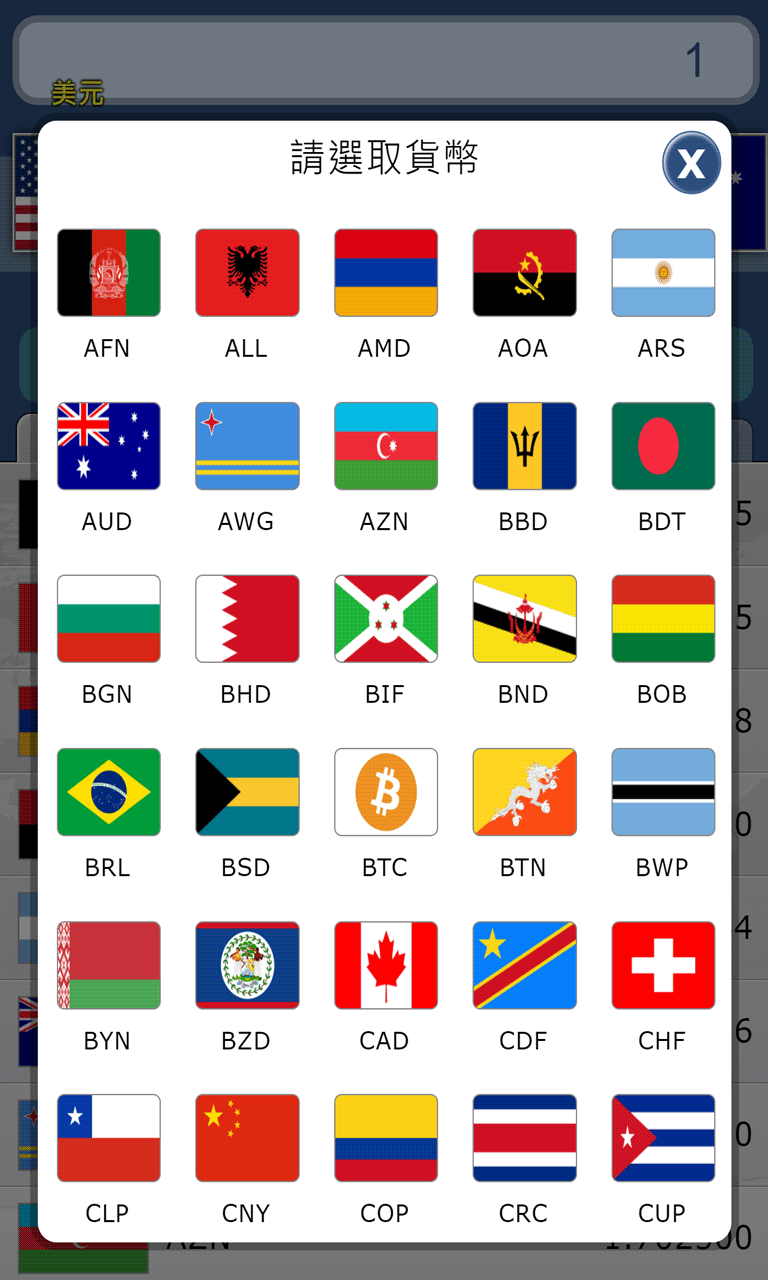Tap the BDT Bangladesh flag
The image size is (768, 1280).
[x=662, y=446]
